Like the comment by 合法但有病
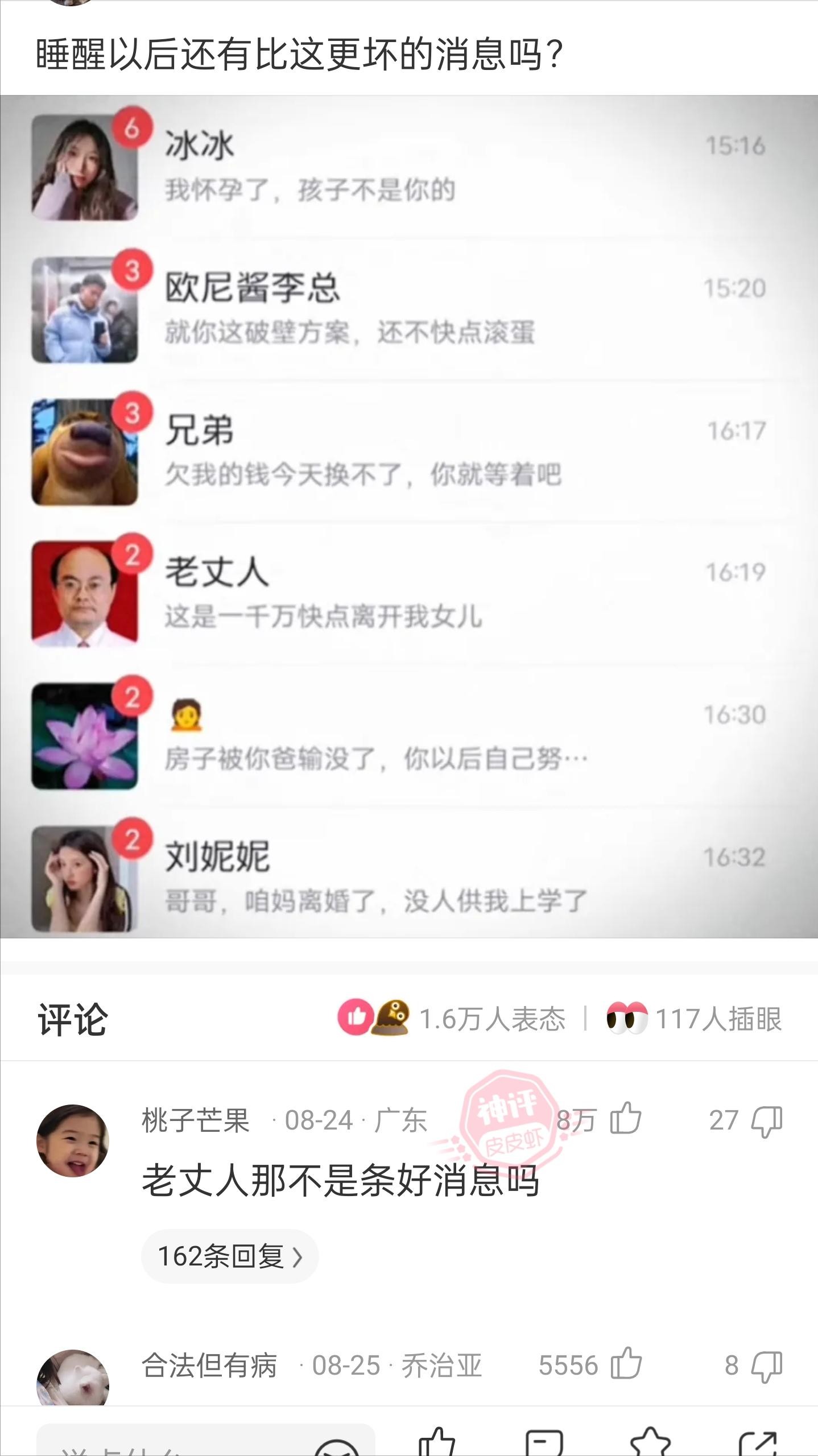 [x=626, y=1365]
